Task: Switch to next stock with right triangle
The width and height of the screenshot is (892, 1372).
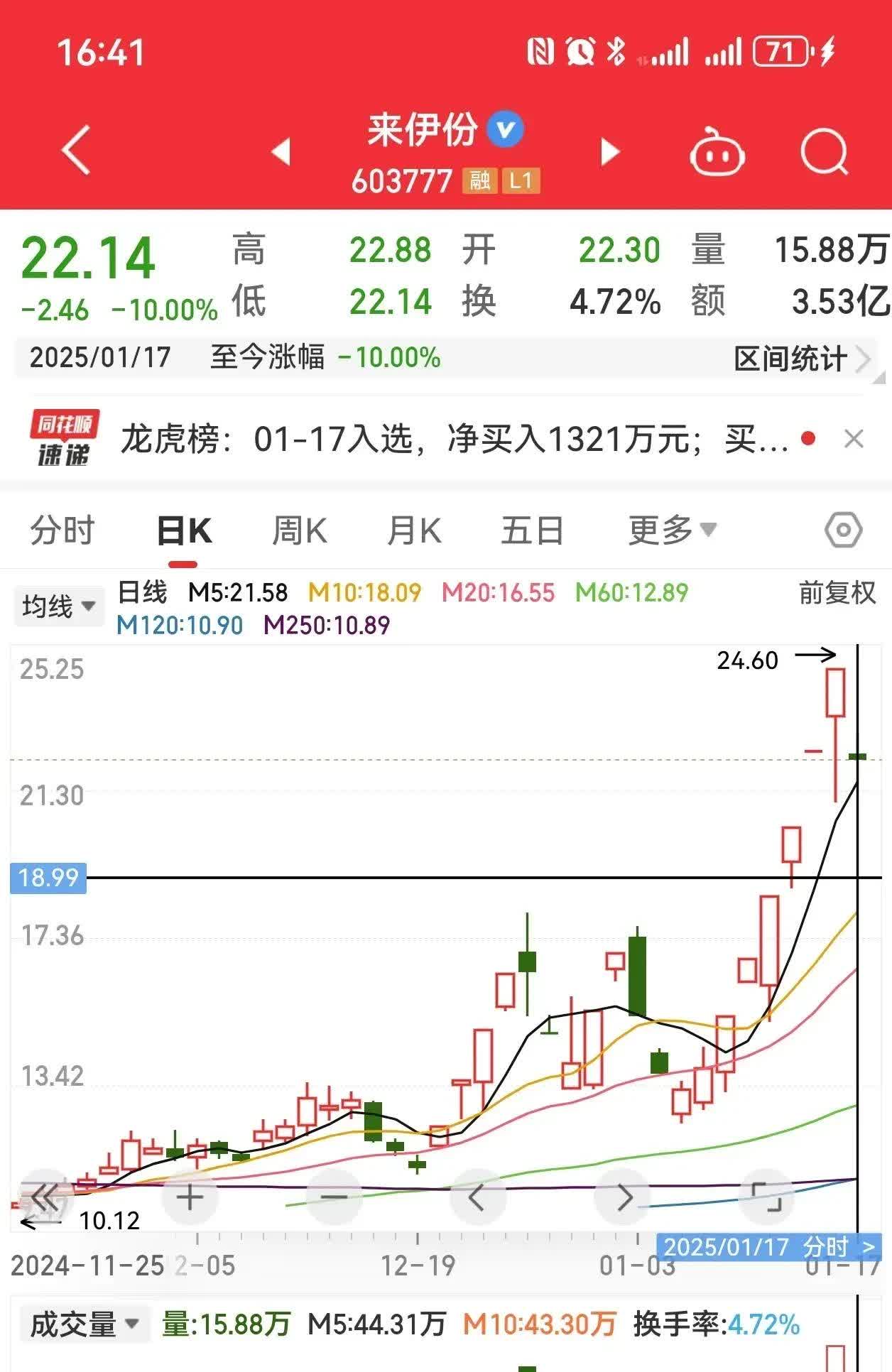Action: [609, 151]
